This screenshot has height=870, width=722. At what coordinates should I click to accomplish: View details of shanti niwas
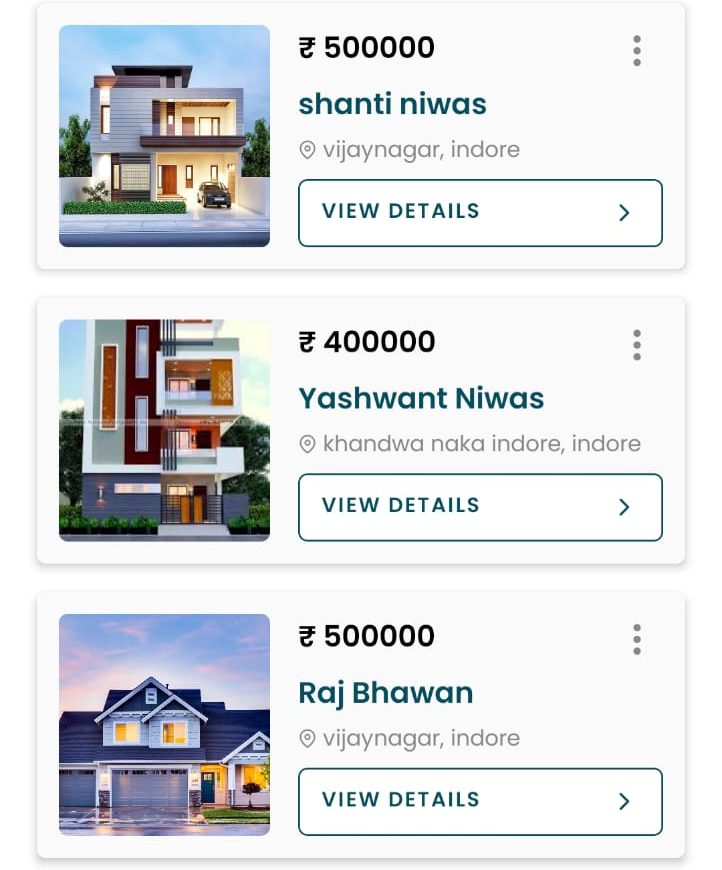coord(480,212)
